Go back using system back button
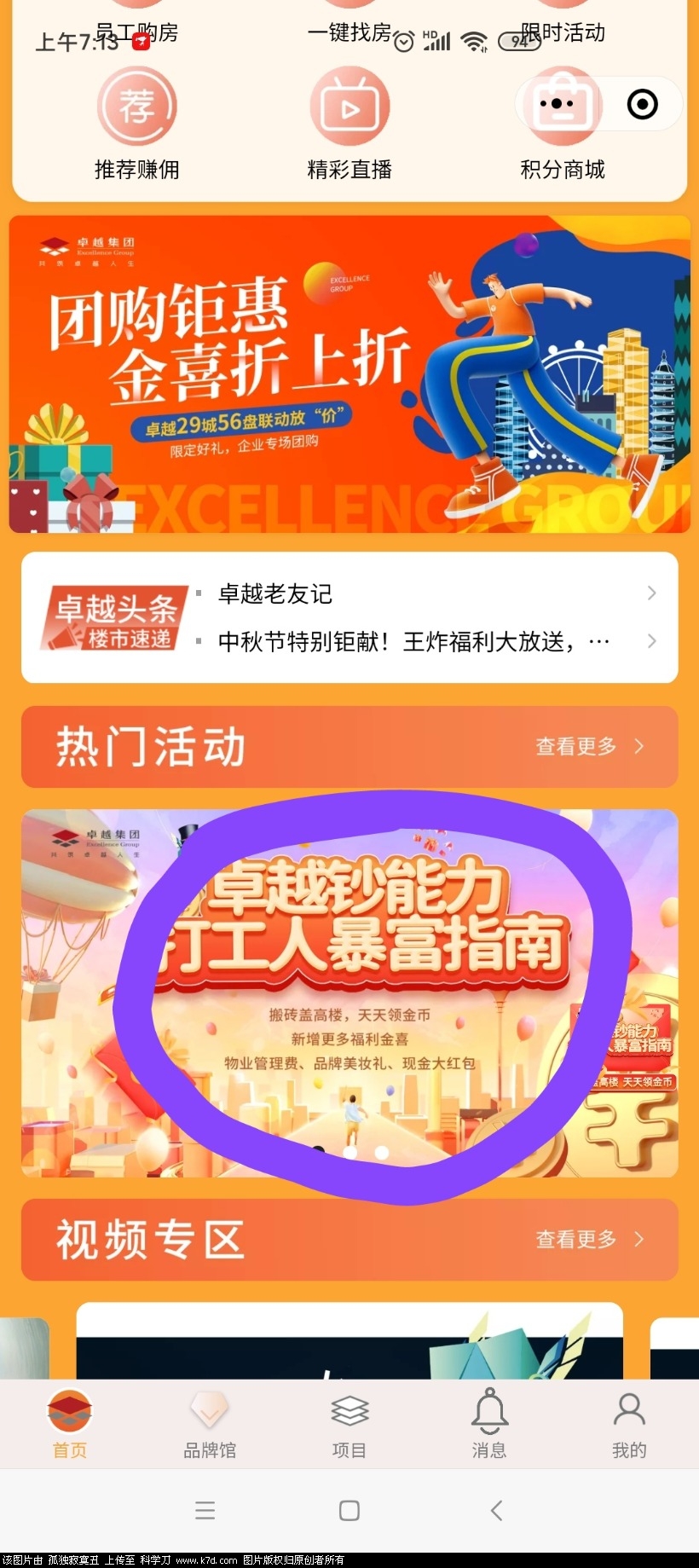Screen dimensions: 699x1568 (x=496, y=1510)
